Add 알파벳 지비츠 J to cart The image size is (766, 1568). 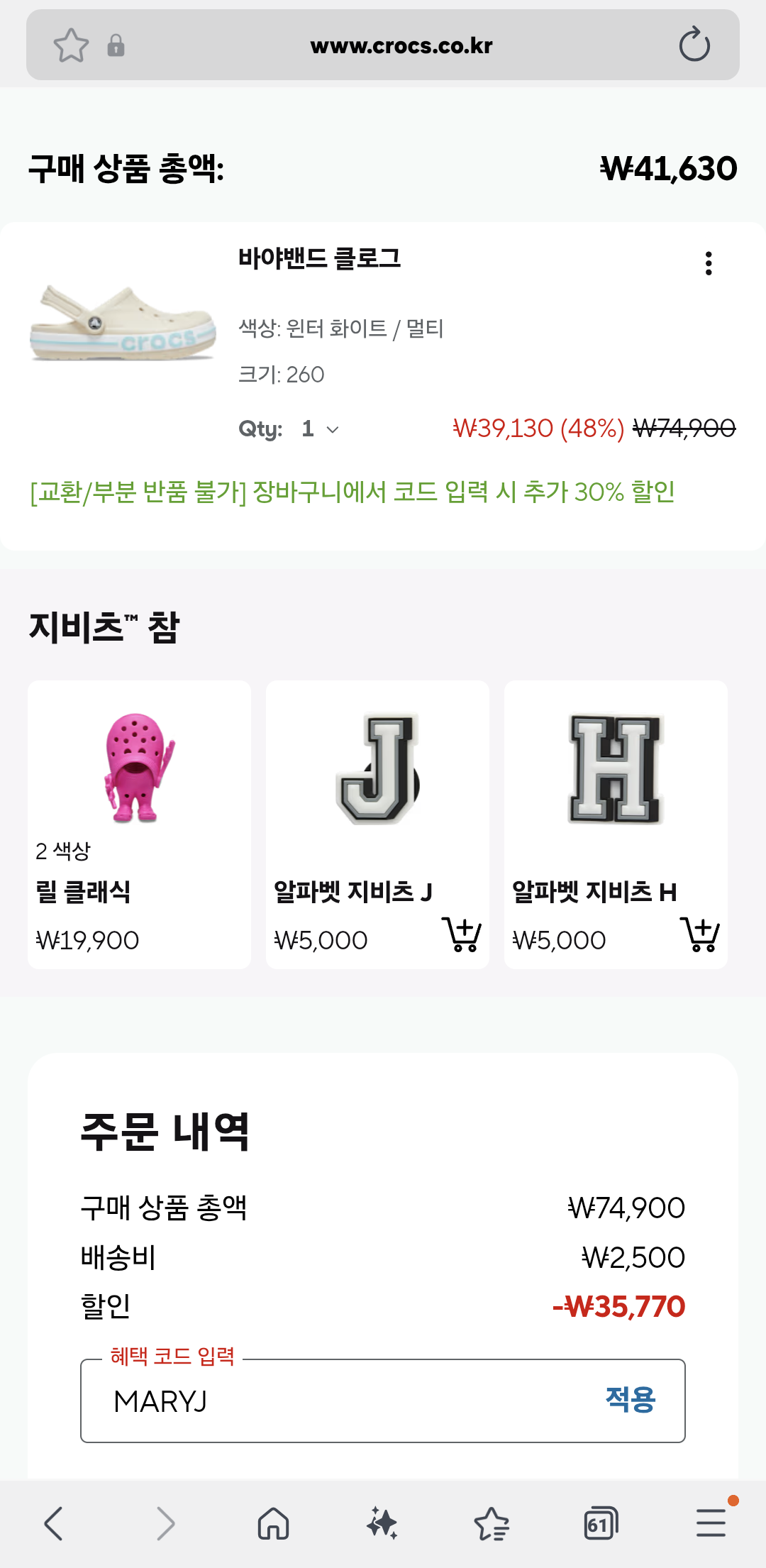click(x=462, y=934)
